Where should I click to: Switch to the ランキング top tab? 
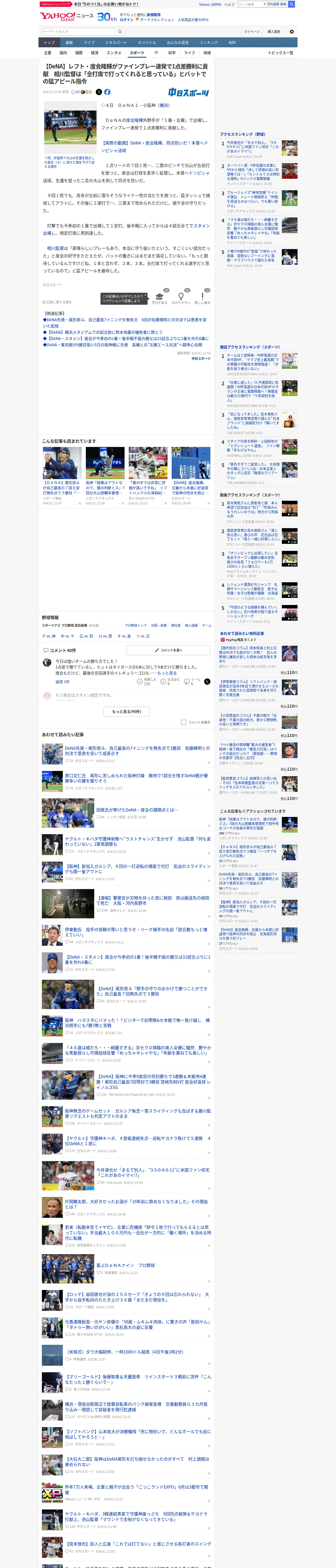[x=209, y=43]
